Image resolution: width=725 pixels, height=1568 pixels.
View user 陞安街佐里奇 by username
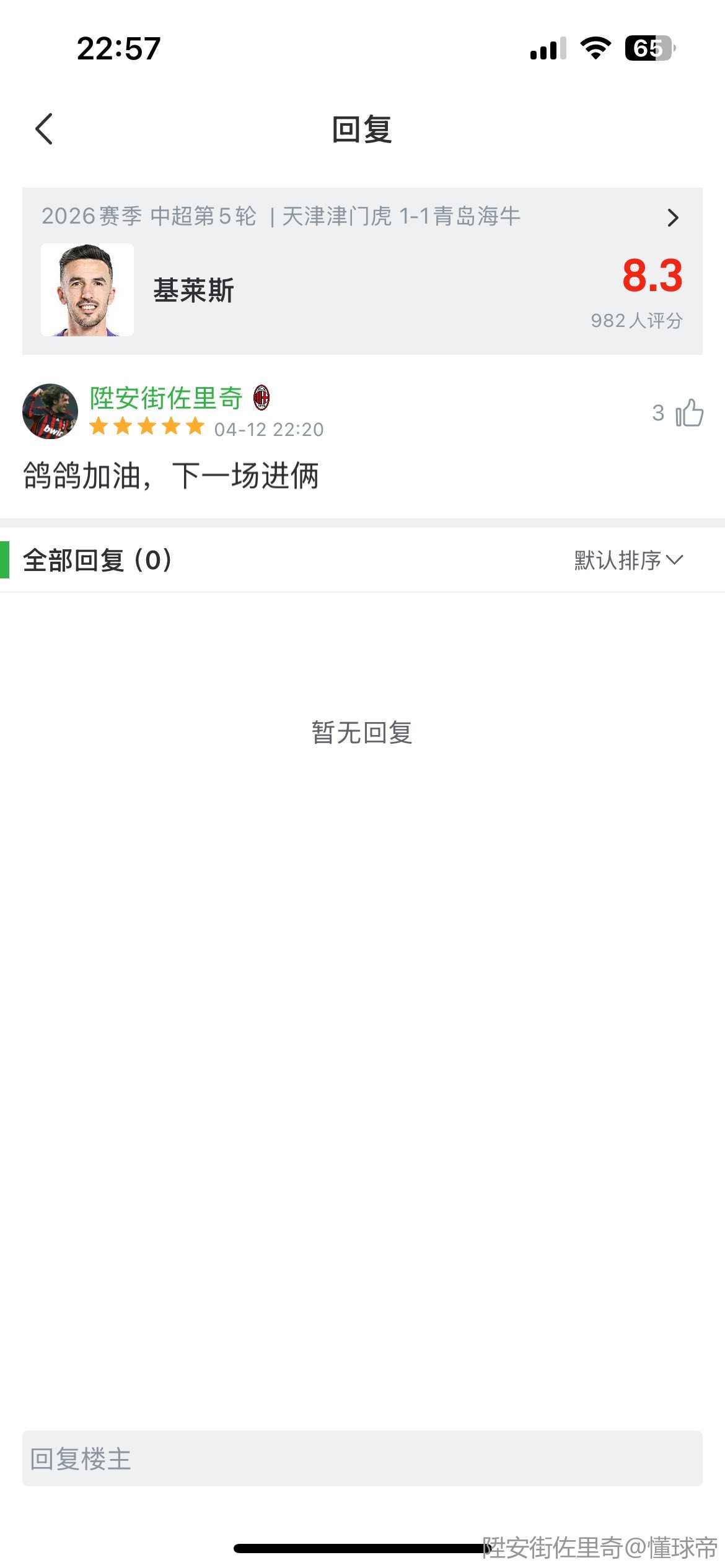166,398
